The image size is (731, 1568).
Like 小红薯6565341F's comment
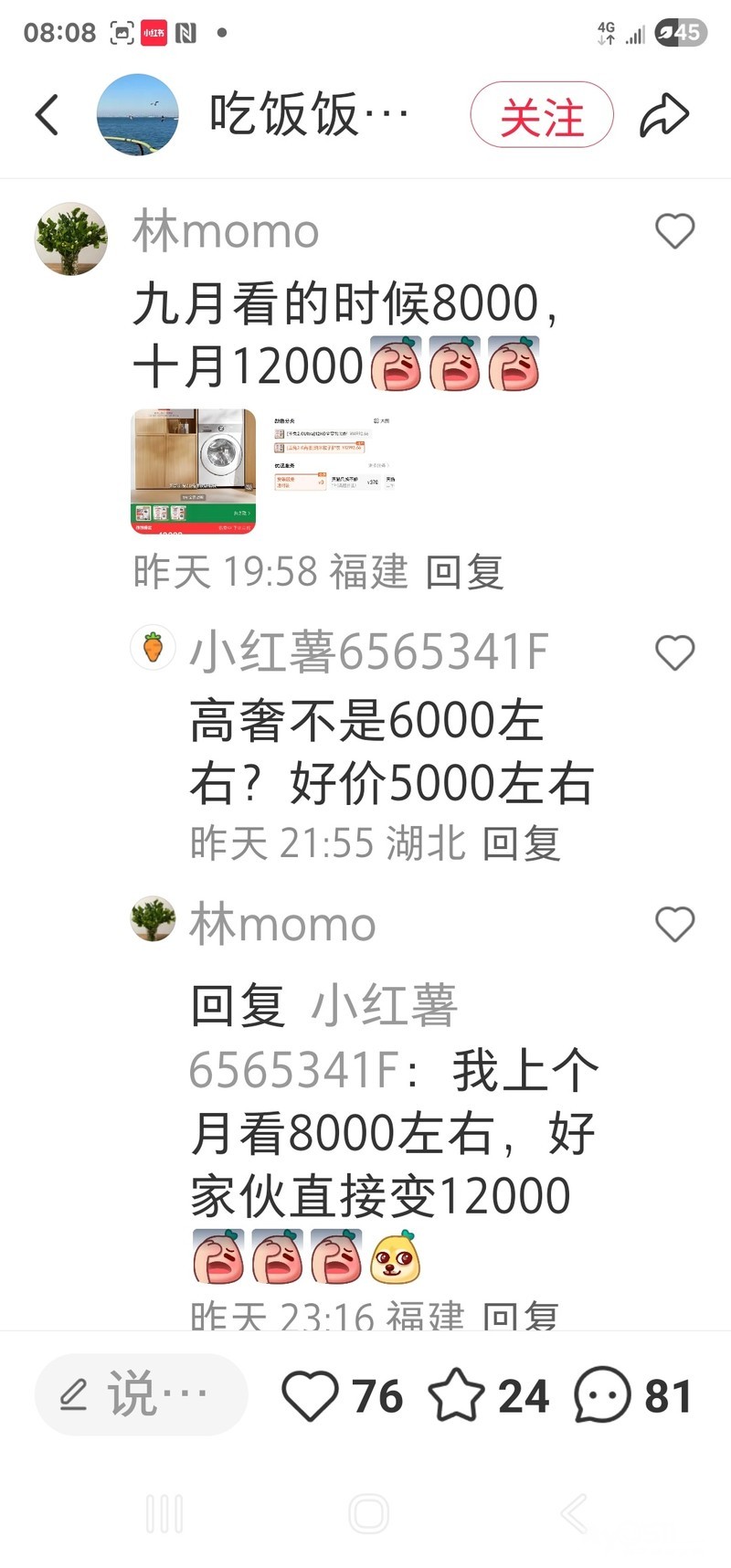pos(675,652)
